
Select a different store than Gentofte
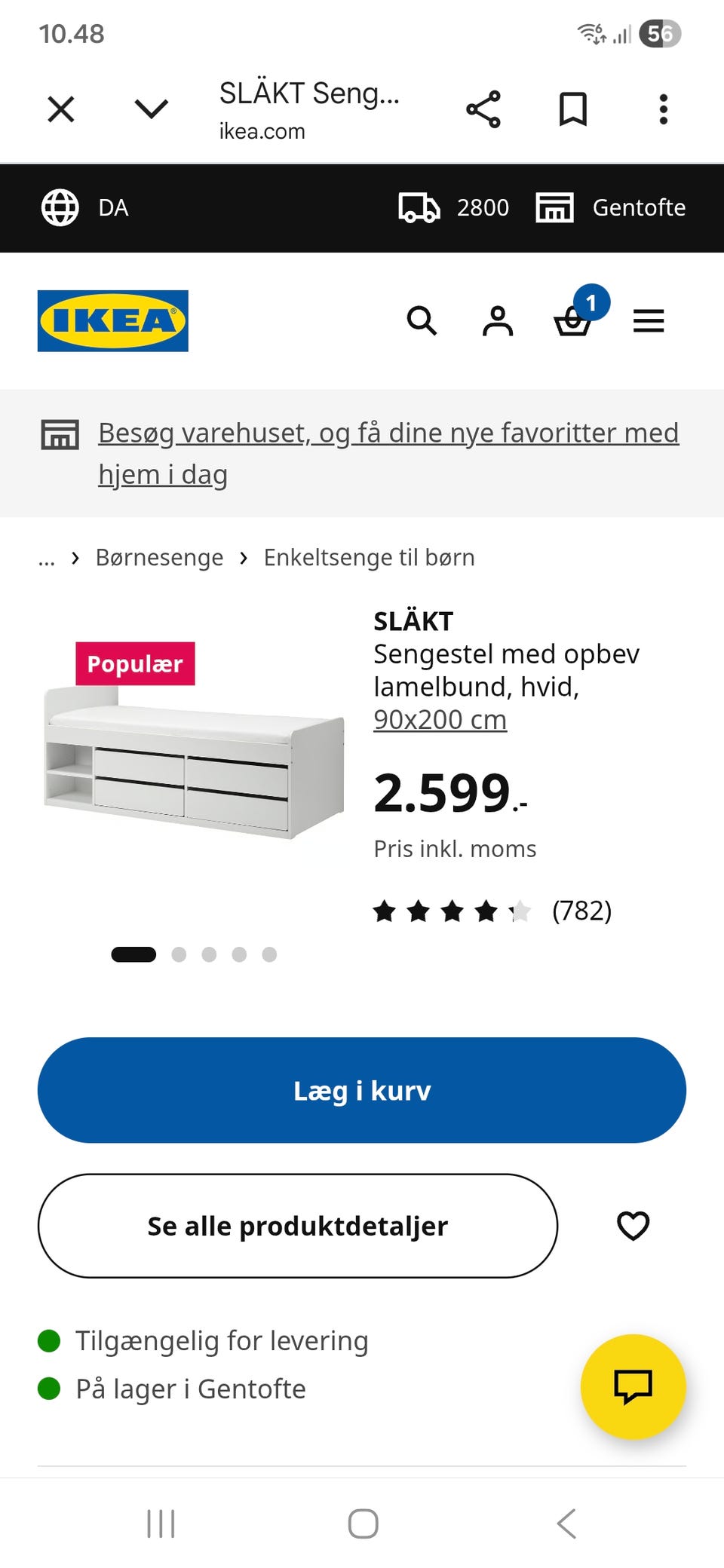[610, 207]
